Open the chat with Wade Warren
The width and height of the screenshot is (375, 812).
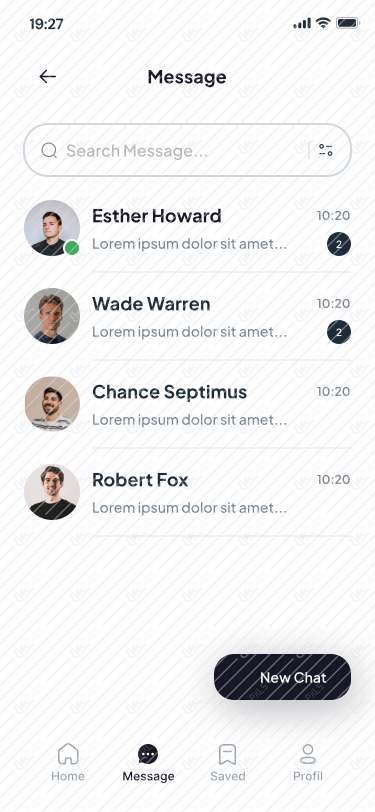pos(188,316)
